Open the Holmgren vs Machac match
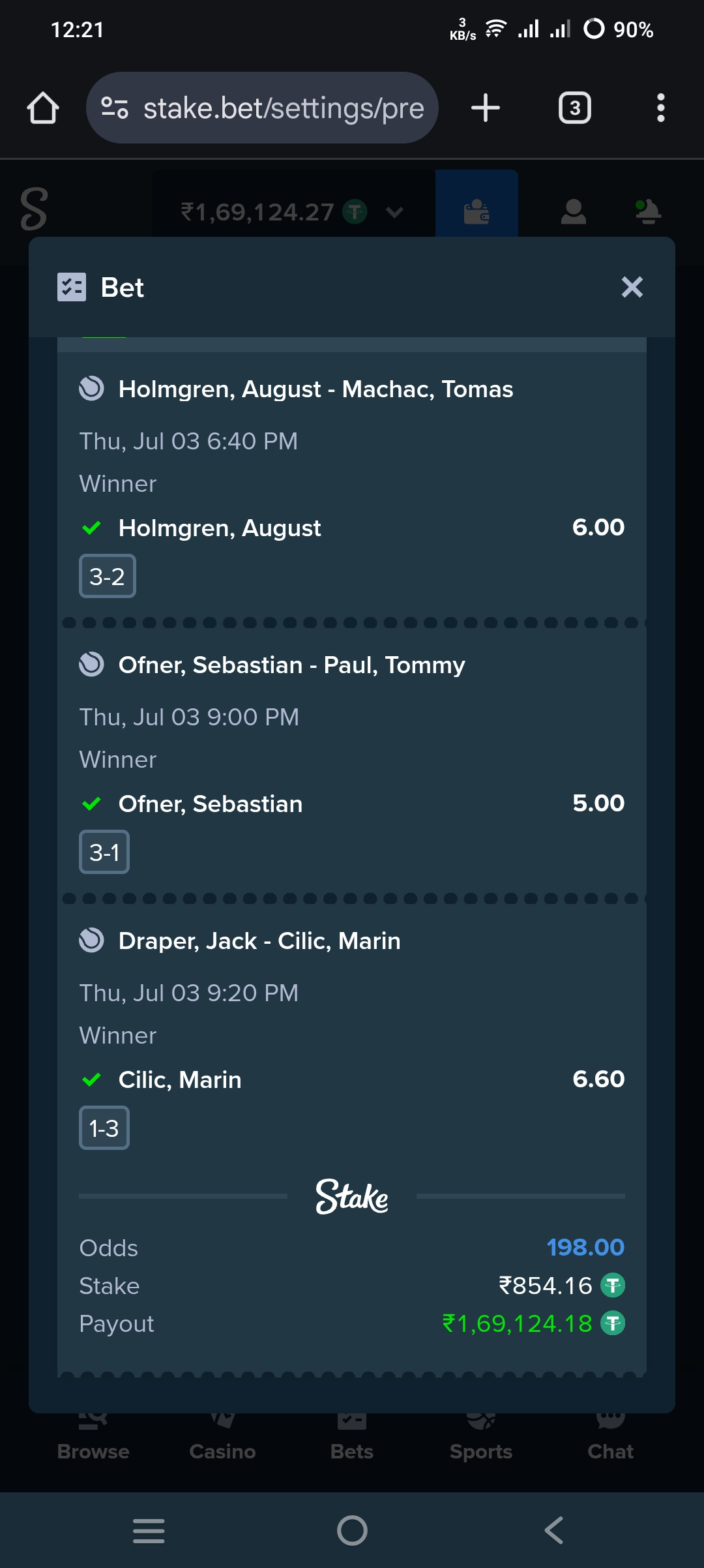The image size is (704, 1568). 315,389
